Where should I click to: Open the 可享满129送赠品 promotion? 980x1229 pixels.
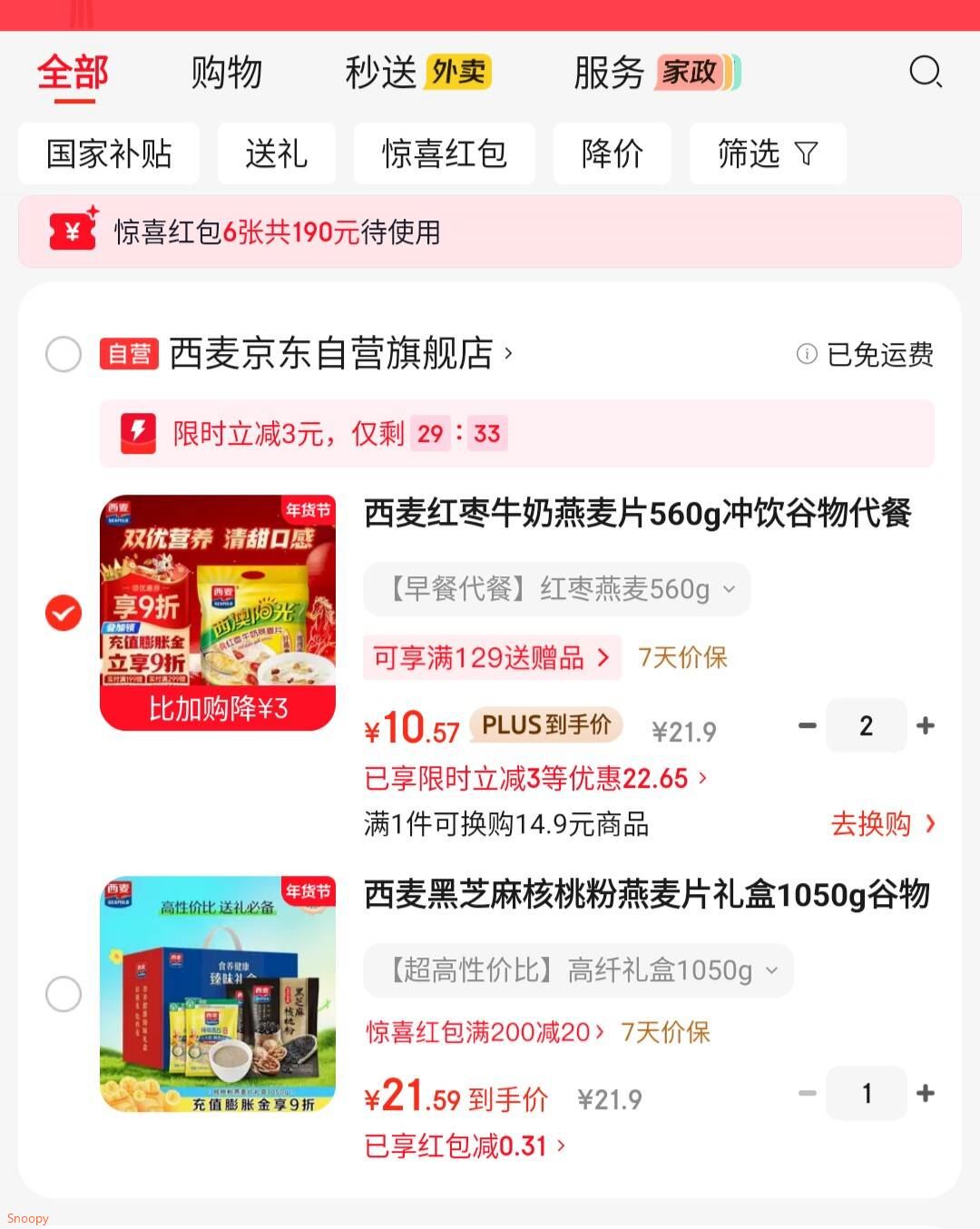point(492,657)
